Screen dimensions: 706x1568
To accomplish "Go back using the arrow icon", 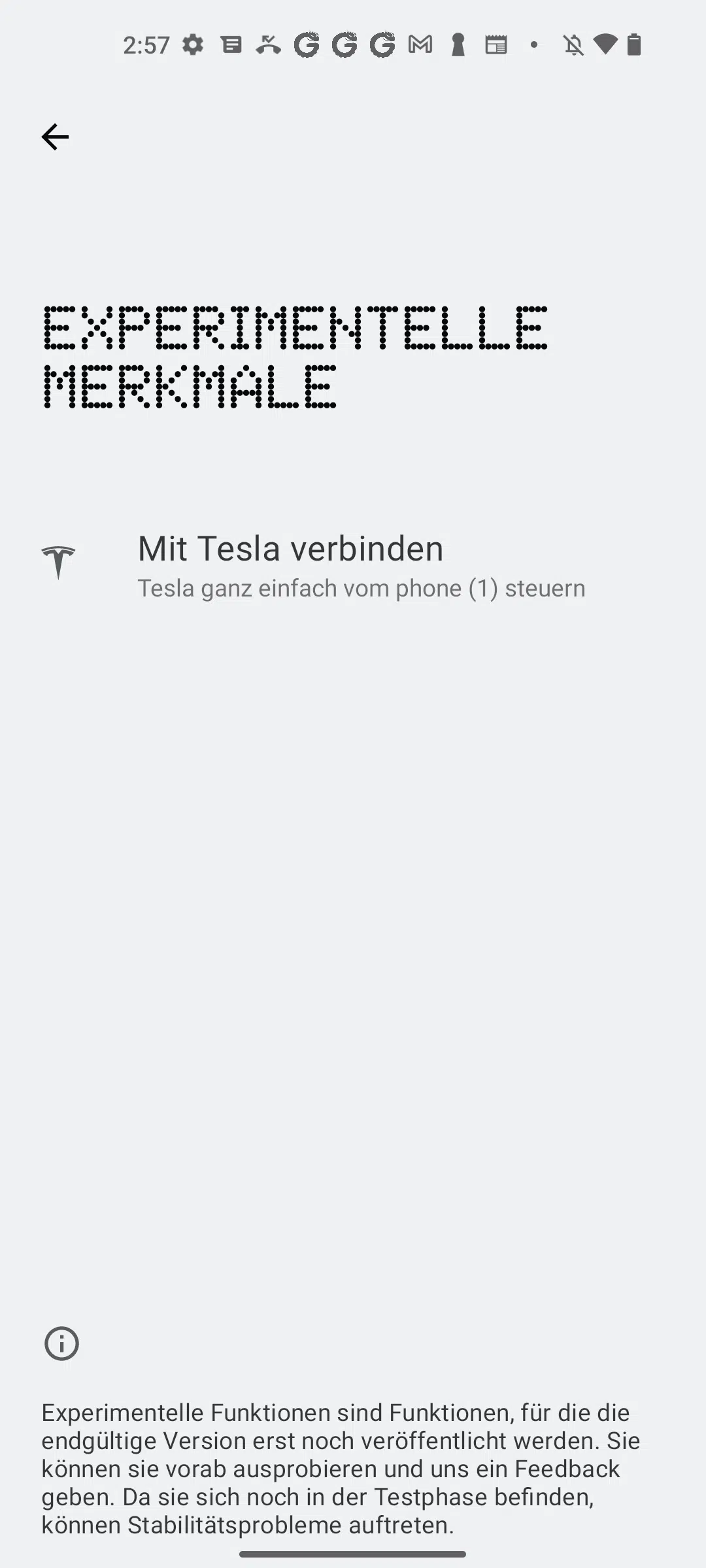I will click(x=55, y=137).
